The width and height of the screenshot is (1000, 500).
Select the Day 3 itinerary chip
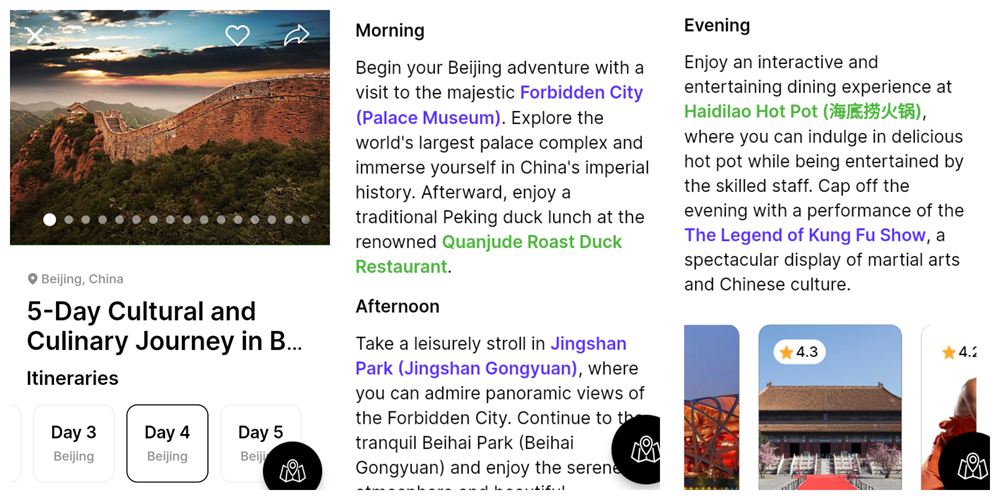point(73,443)
